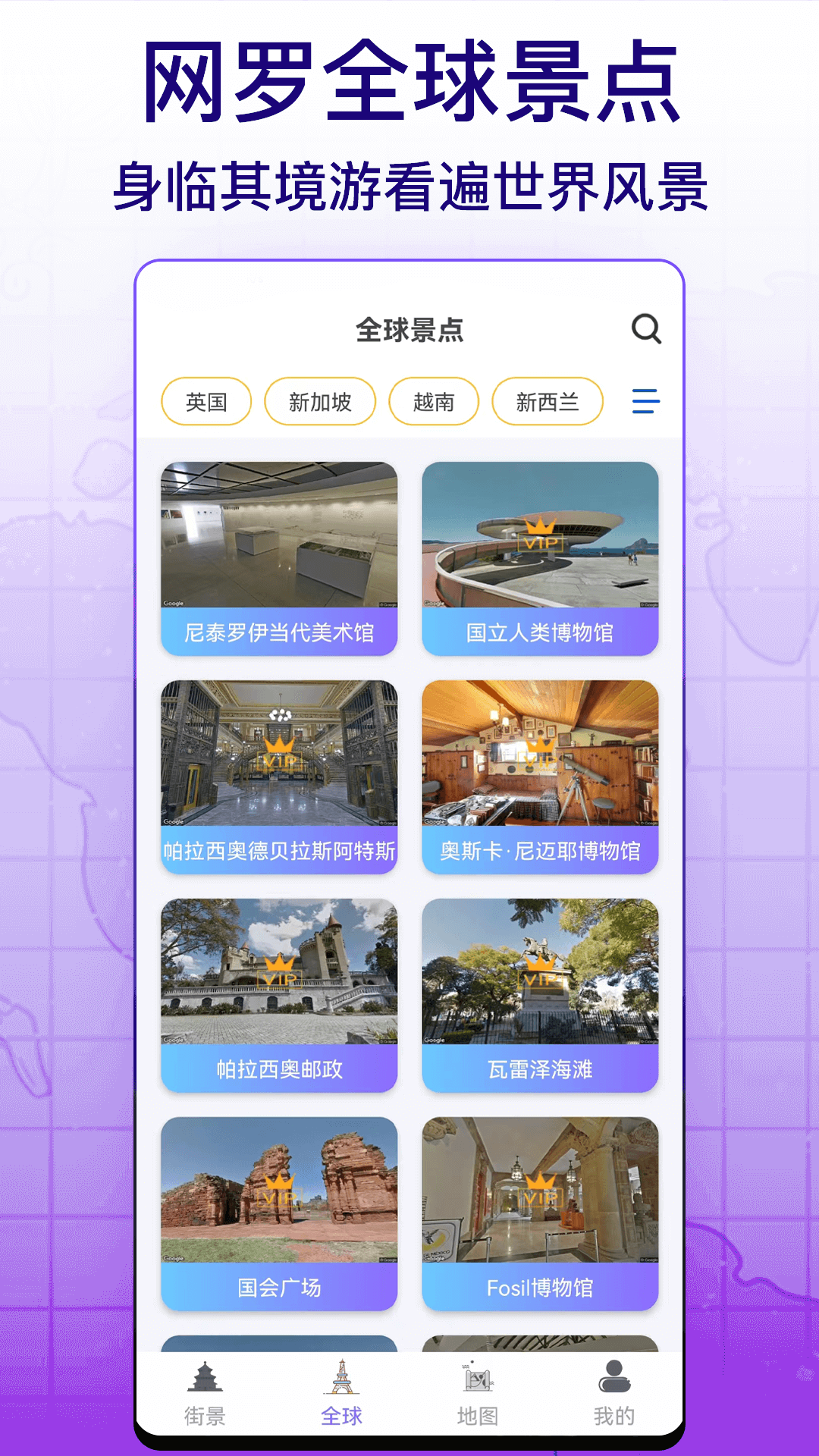The width and height of the screenshot is (819, 1456).
Task: Click the 越南 filter button
Action: [x=434, y=402]
